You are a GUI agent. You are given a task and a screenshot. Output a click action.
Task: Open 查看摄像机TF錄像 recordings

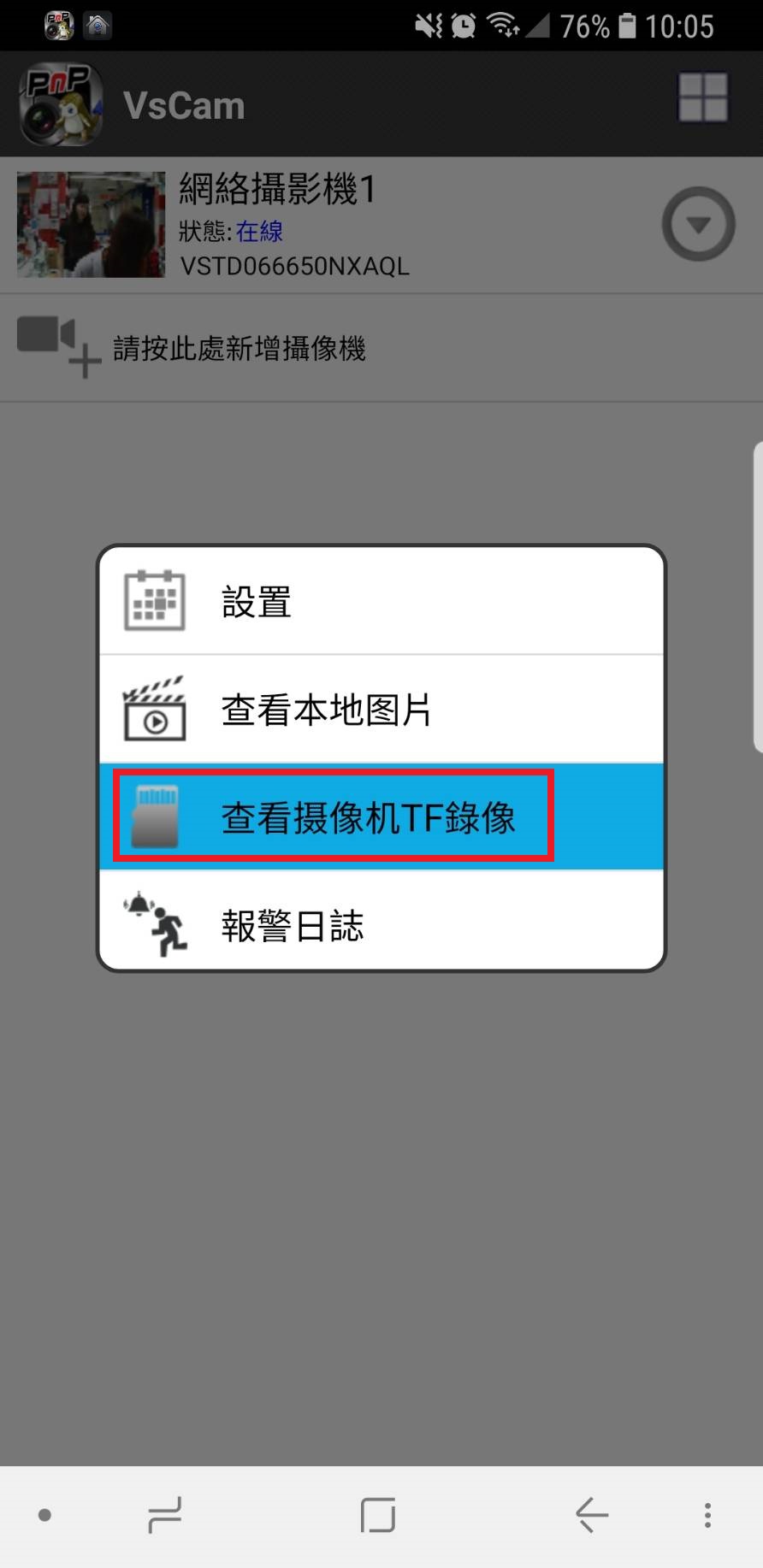381,816
